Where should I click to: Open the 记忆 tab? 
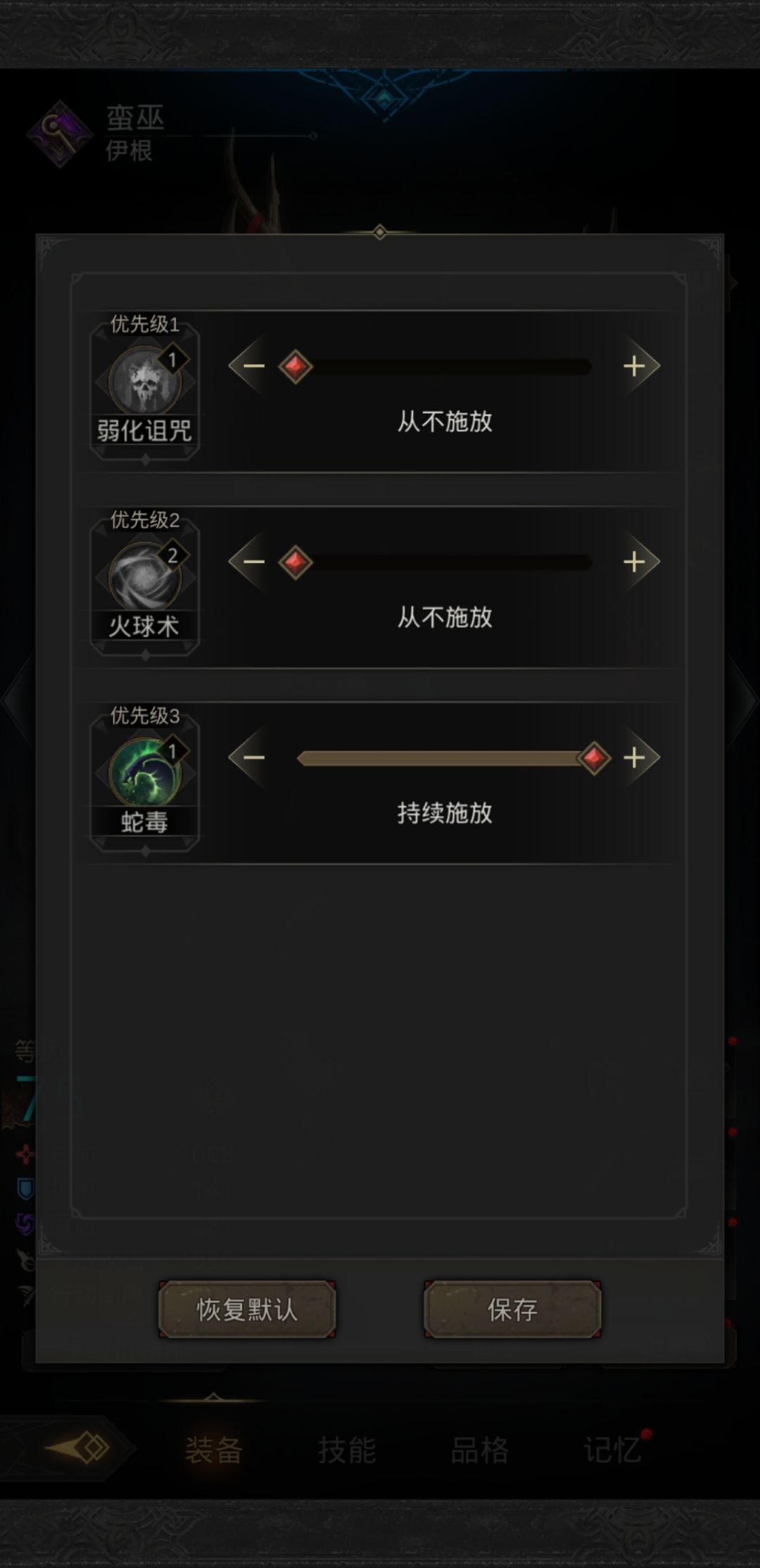pyautogui.click(x=612, y=1451)
